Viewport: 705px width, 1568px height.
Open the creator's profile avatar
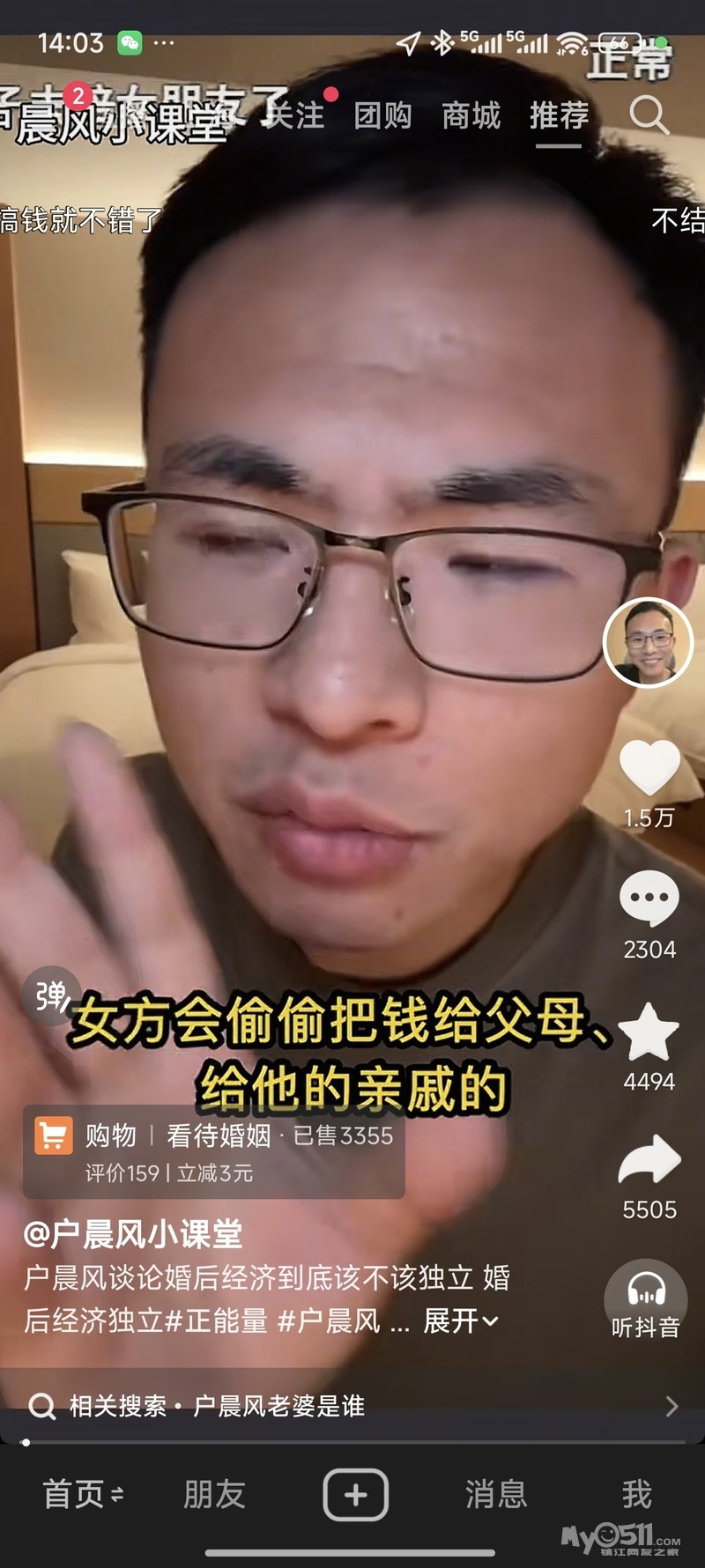click(x=649, y=642)
